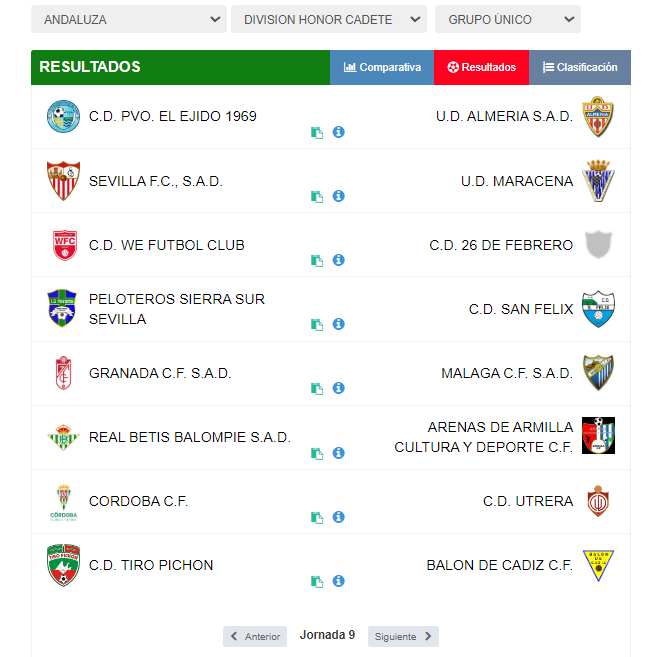Open match report icon for Sevilla vs Maracena
648x657 pixels.
tap(317, 197)
